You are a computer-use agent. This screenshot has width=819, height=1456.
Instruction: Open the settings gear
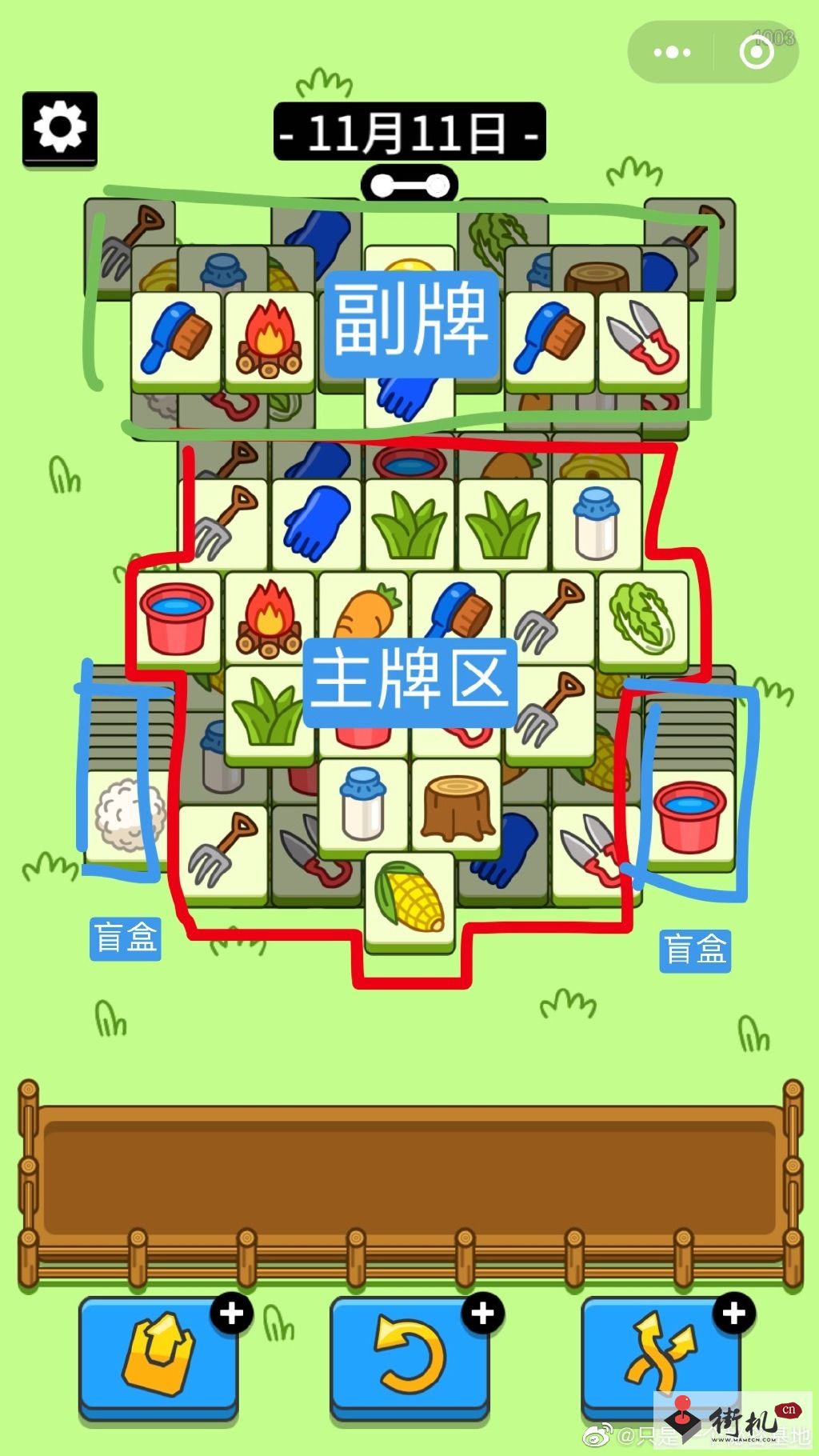pos(60,129)
